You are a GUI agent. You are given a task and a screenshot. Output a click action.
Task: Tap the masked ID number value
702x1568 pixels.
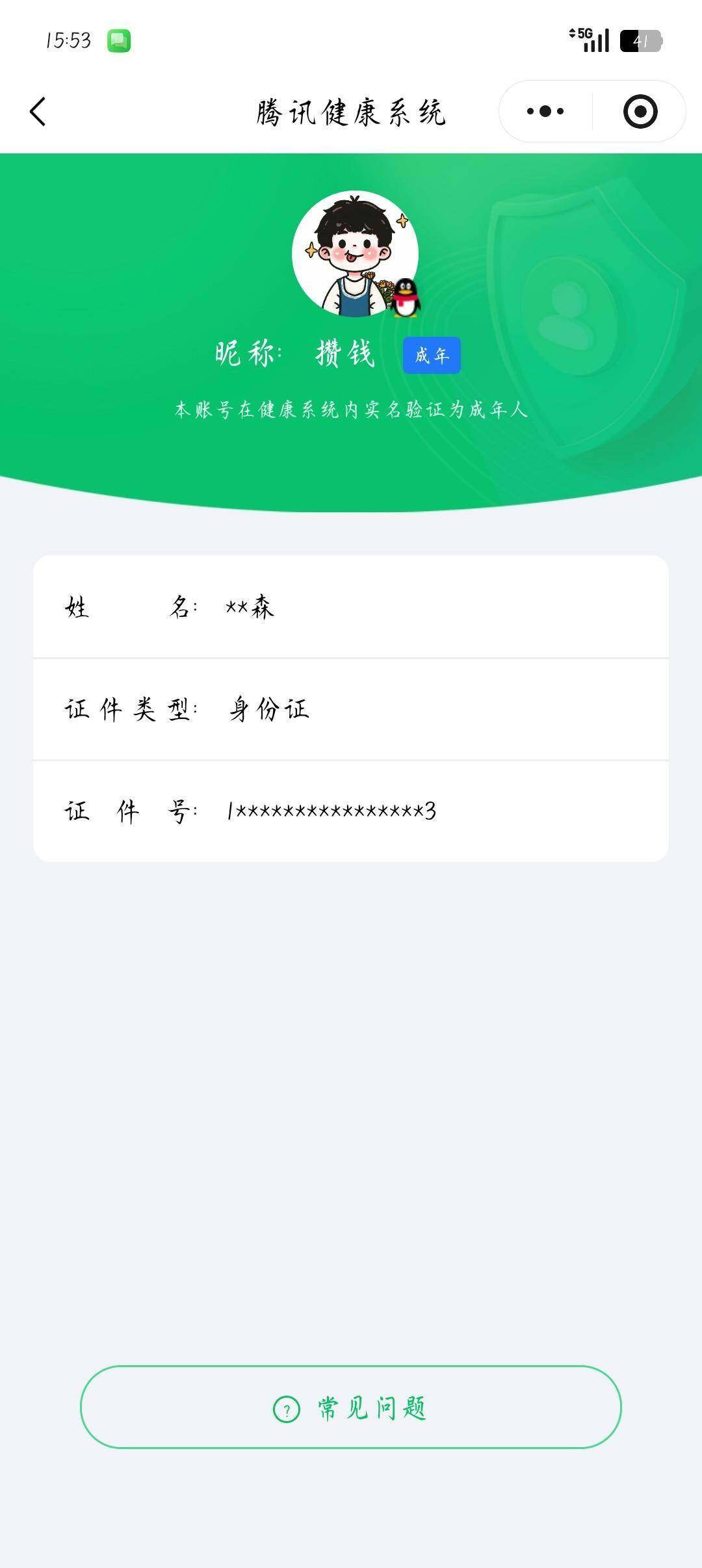click(331, 811)
